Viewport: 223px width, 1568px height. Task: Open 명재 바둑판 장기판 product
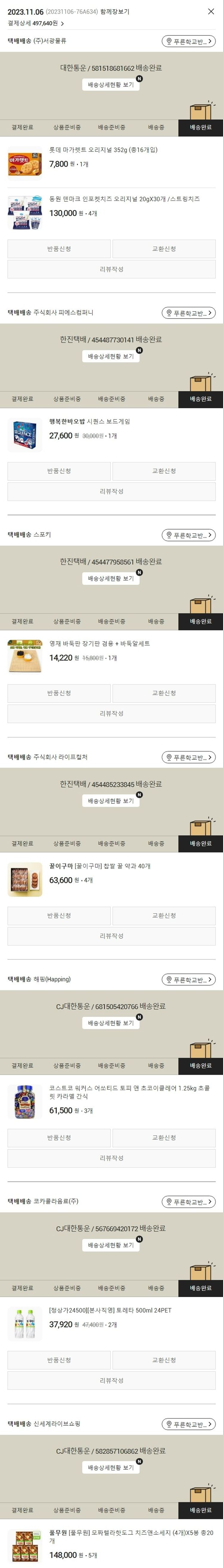99,643
